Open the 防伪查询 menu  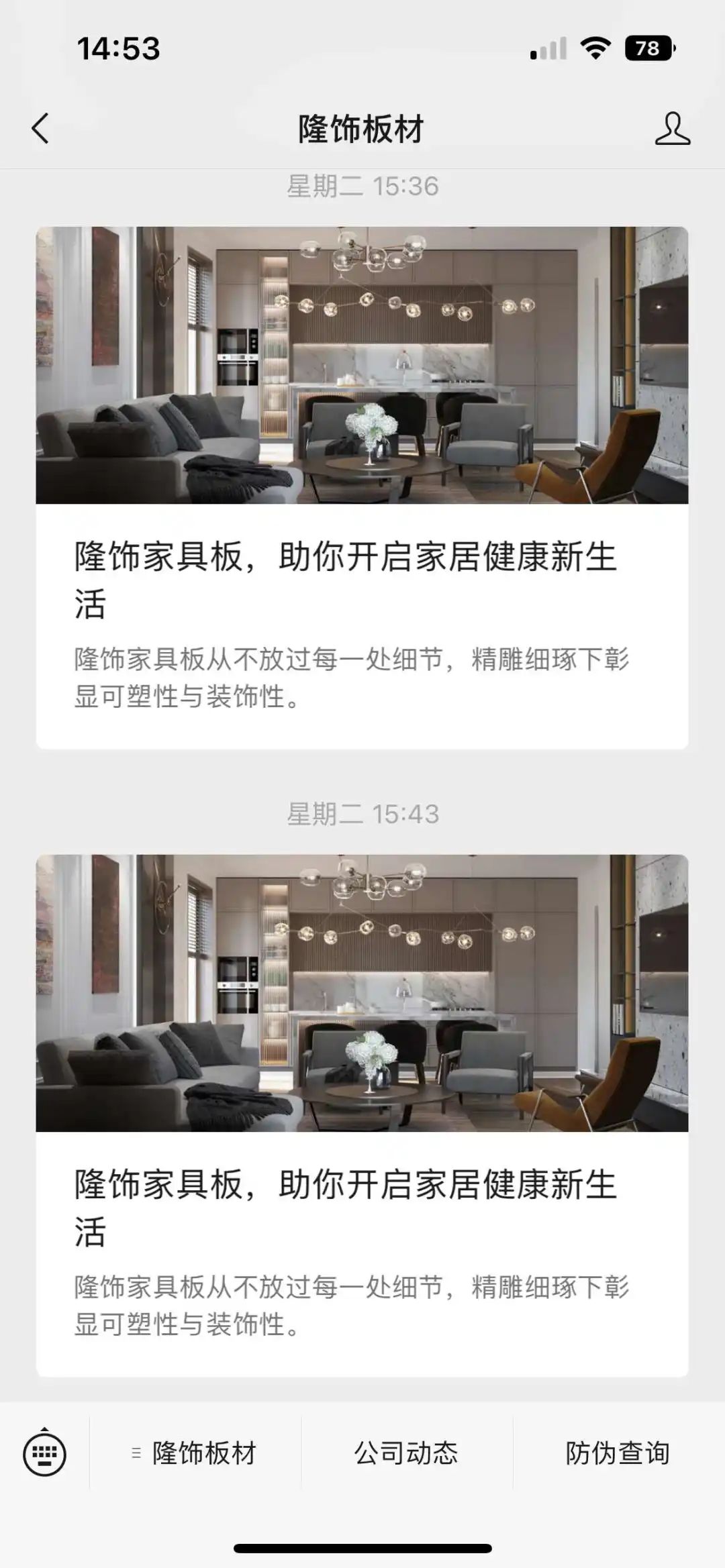tap(618, 1453)
